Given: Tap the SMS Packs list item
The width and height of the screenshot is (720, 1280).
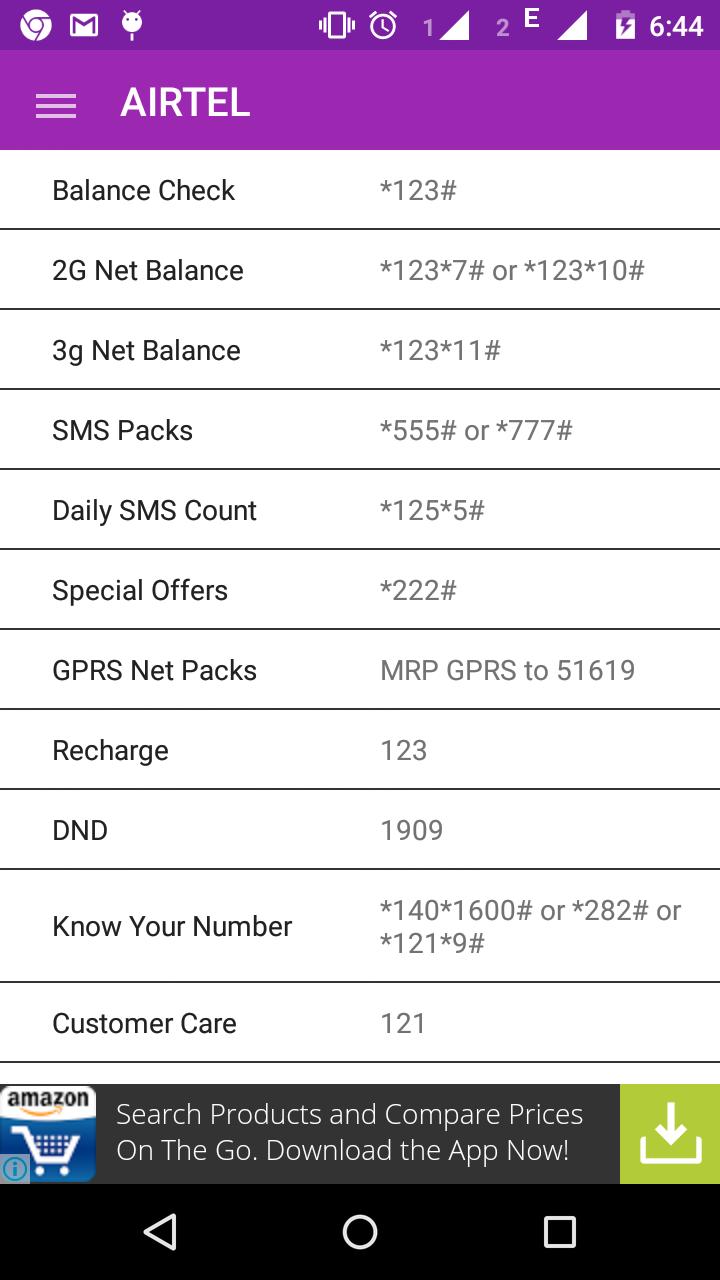Looking at the screenshot, I should coord(360,430).
